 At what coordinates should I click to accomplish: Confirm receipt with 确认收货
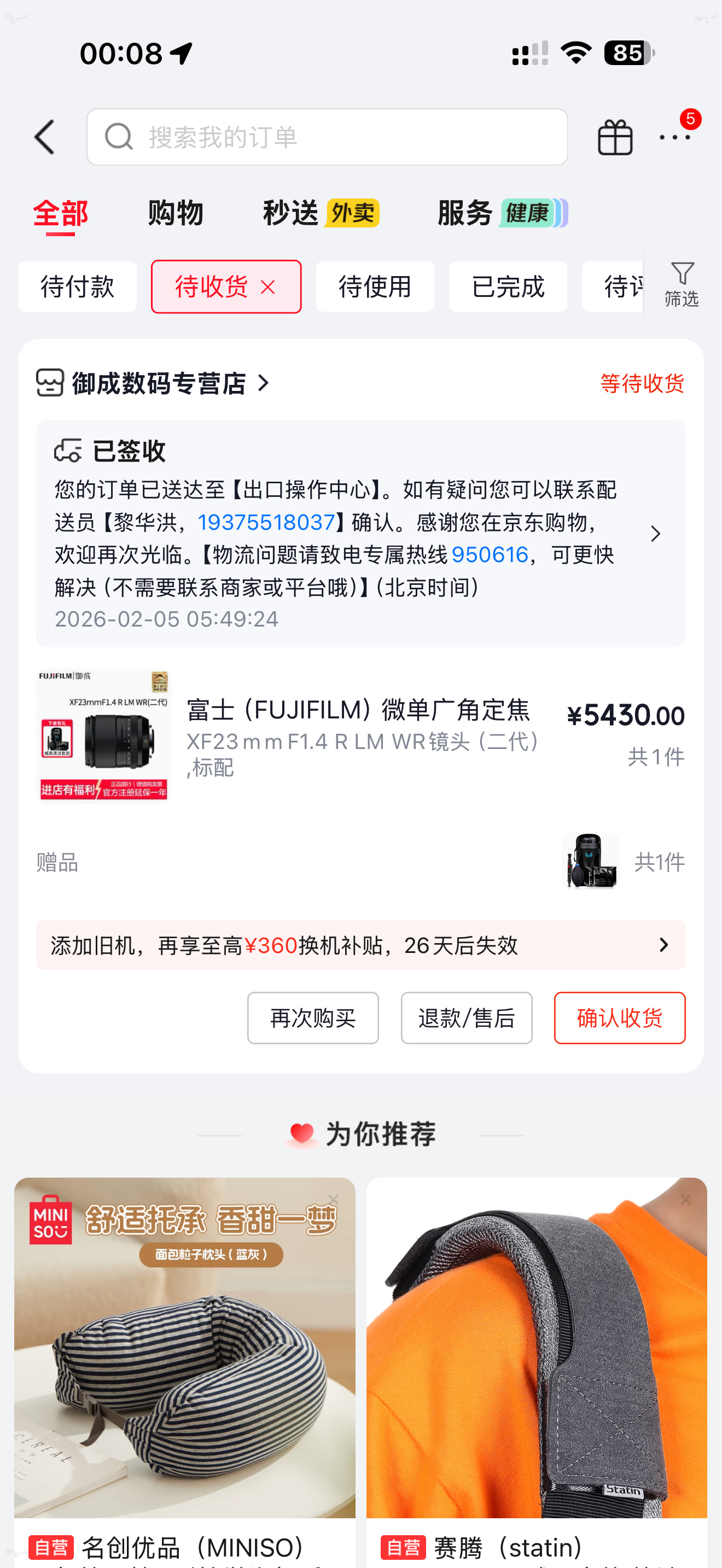pos(620,1018)
